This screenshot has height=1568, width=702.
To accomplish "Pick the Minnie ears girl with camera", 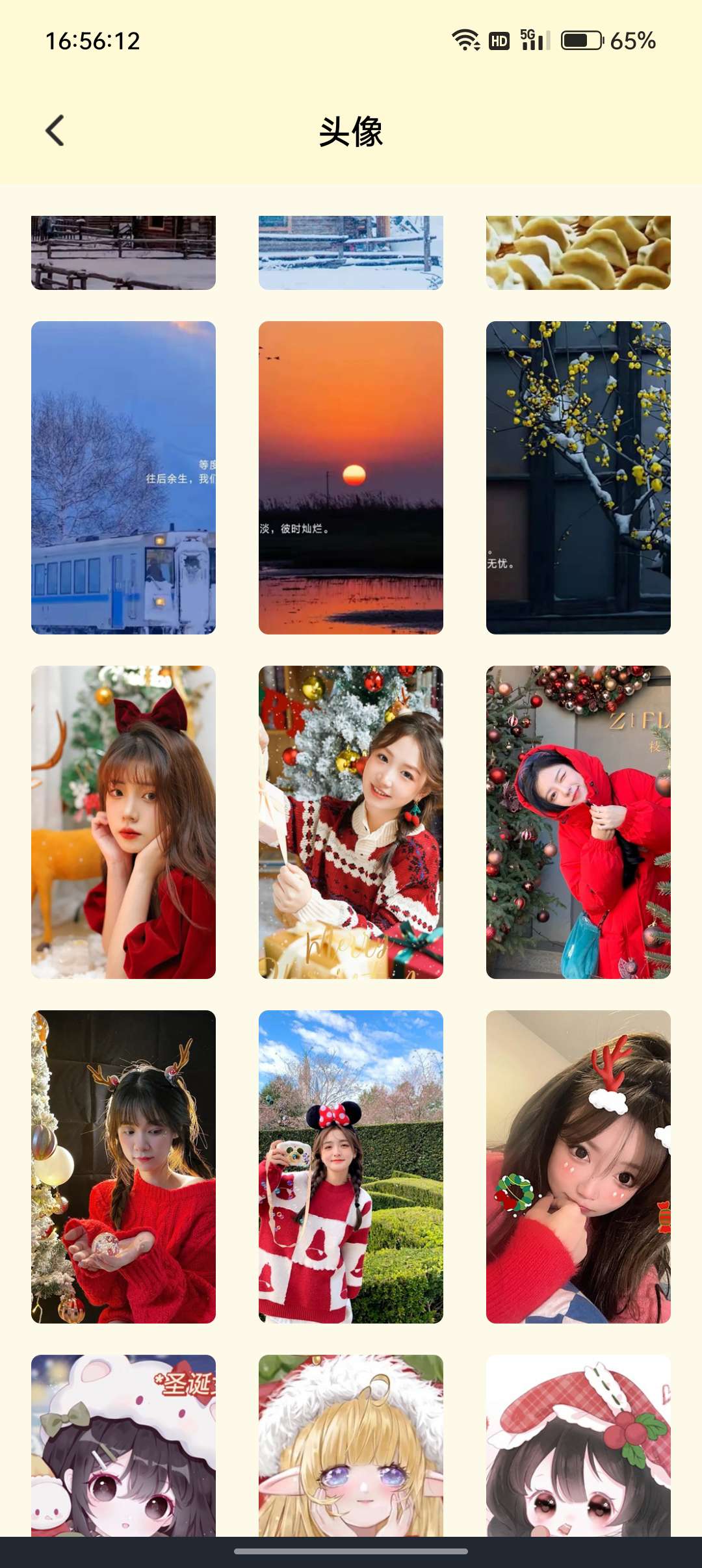I will pyautogui.click(x=351, y=1166).
